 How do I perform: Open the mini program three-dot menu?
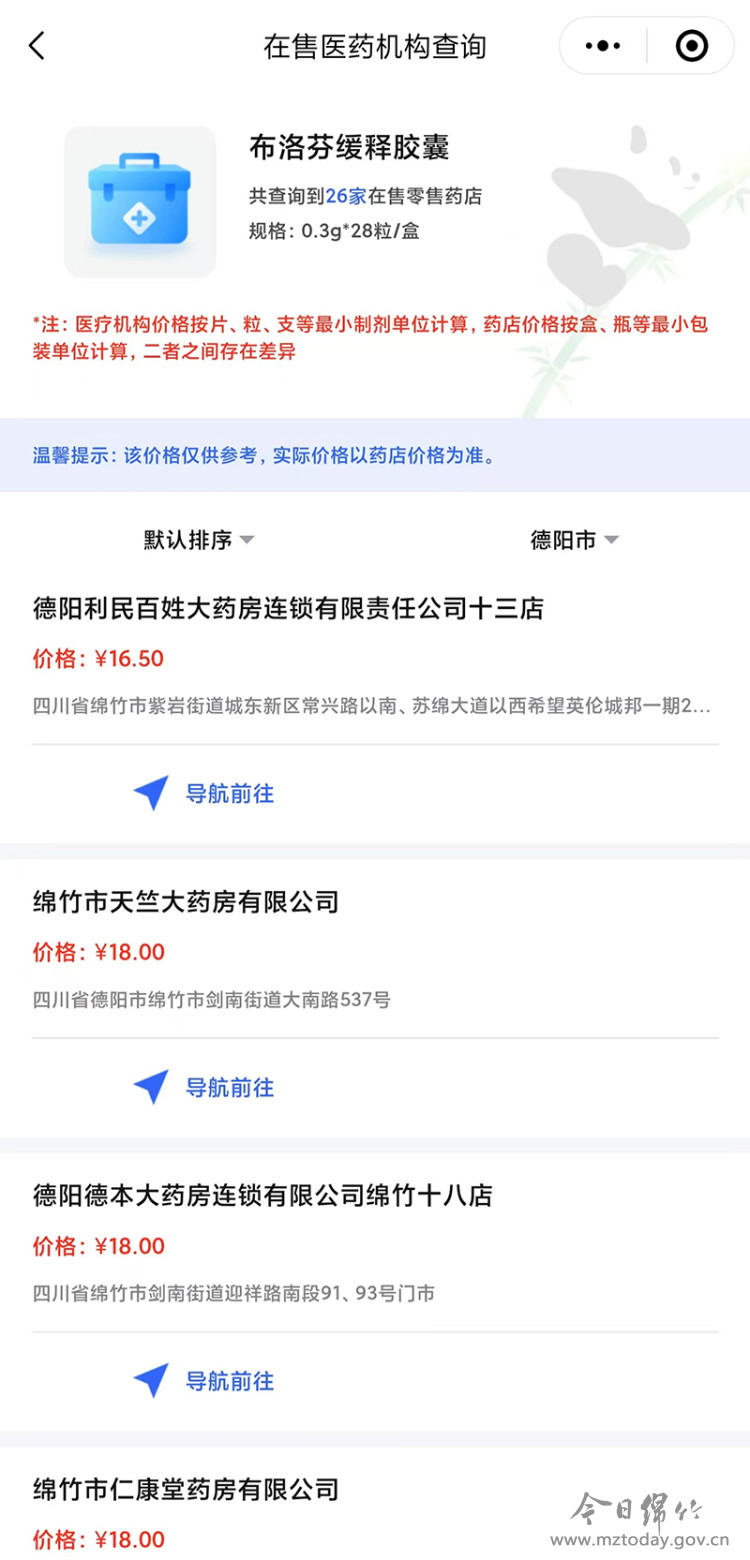603,46
